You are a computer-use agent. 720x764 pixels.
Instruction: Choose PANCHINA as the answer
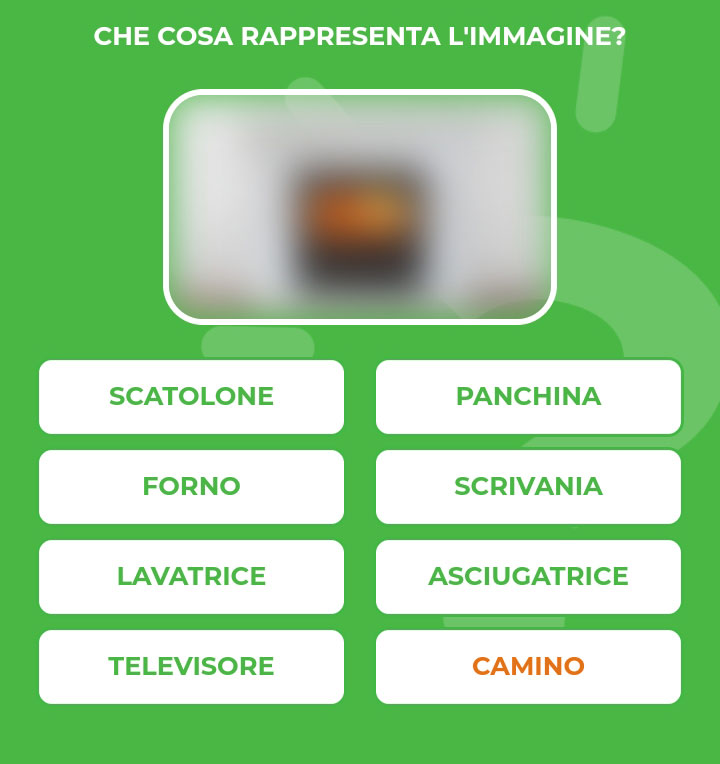coord(528,397)
